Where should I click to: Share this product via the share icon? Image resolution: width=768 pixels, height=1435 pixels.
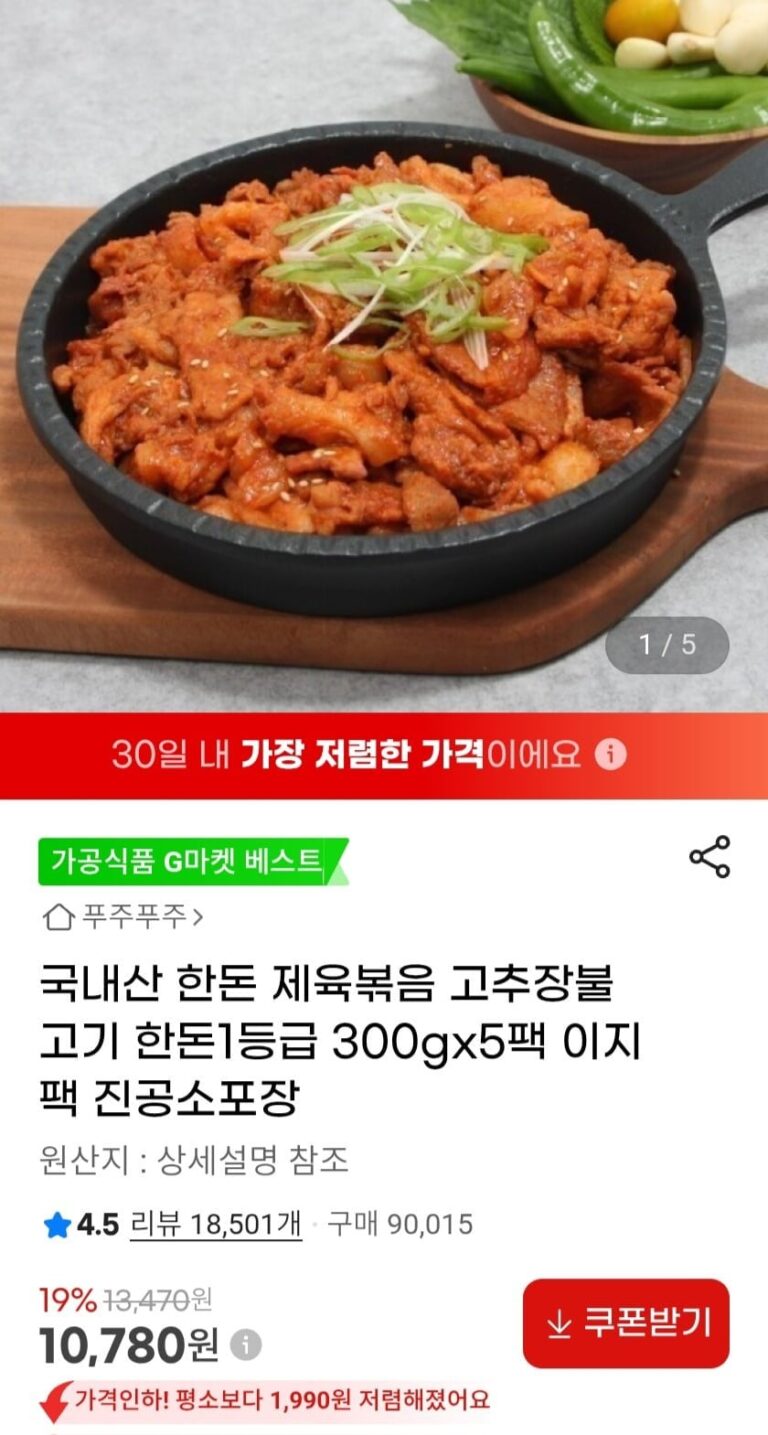point(709,857)
